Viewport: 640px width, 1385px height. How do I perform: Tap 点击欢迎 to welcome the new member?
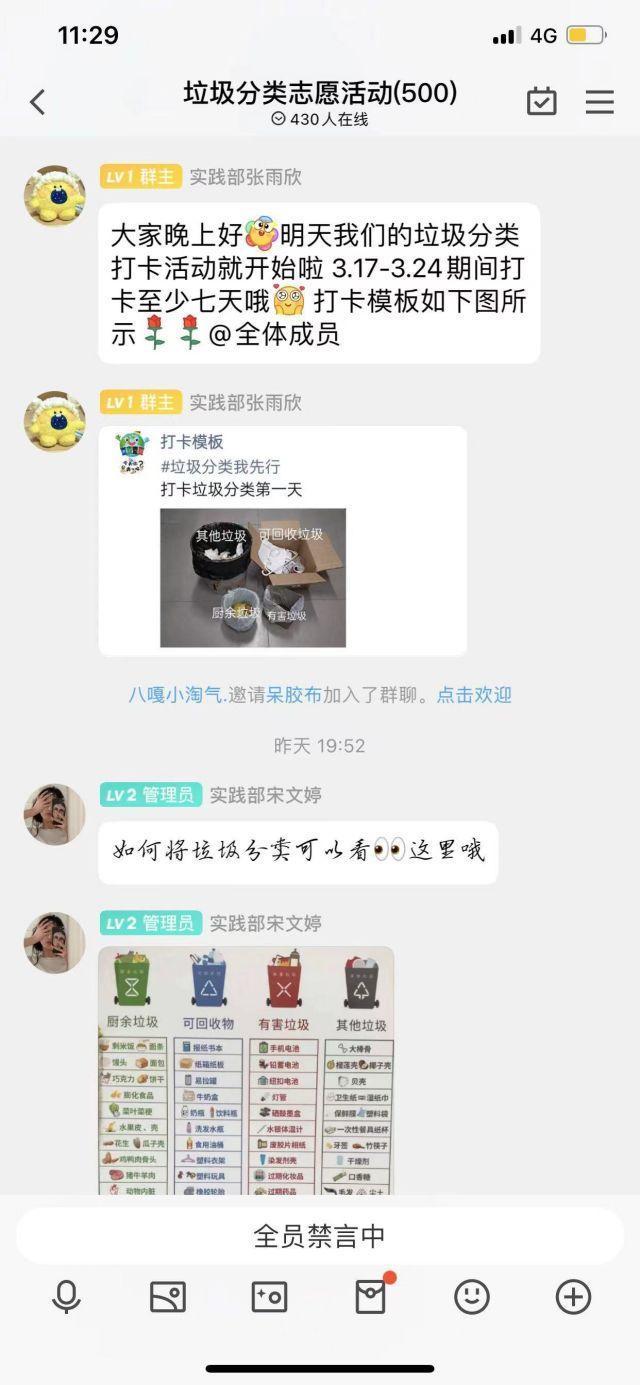pyautogui.click(x=474, y=695)
